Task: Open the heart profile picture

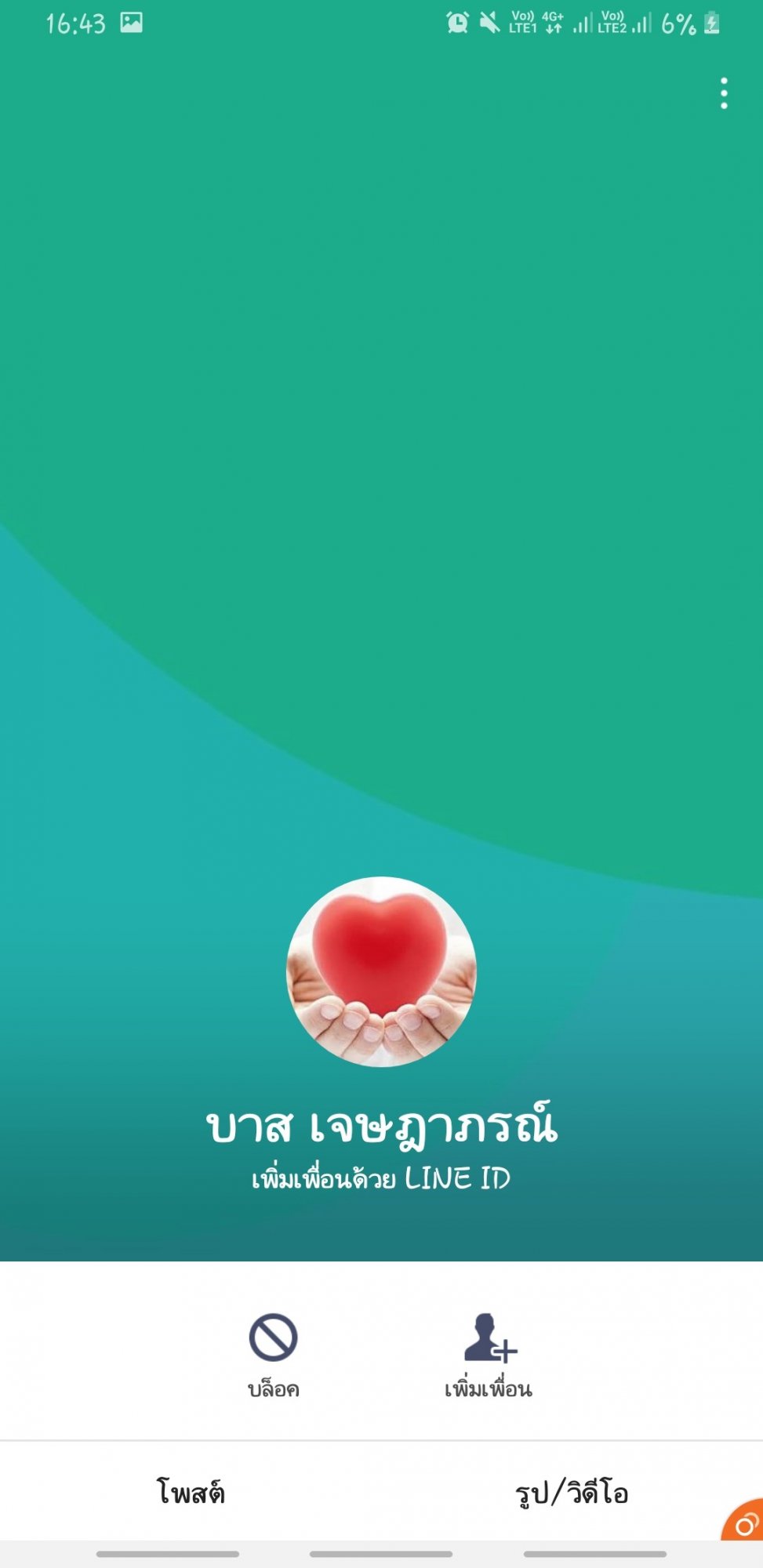Action: point(381,971)
